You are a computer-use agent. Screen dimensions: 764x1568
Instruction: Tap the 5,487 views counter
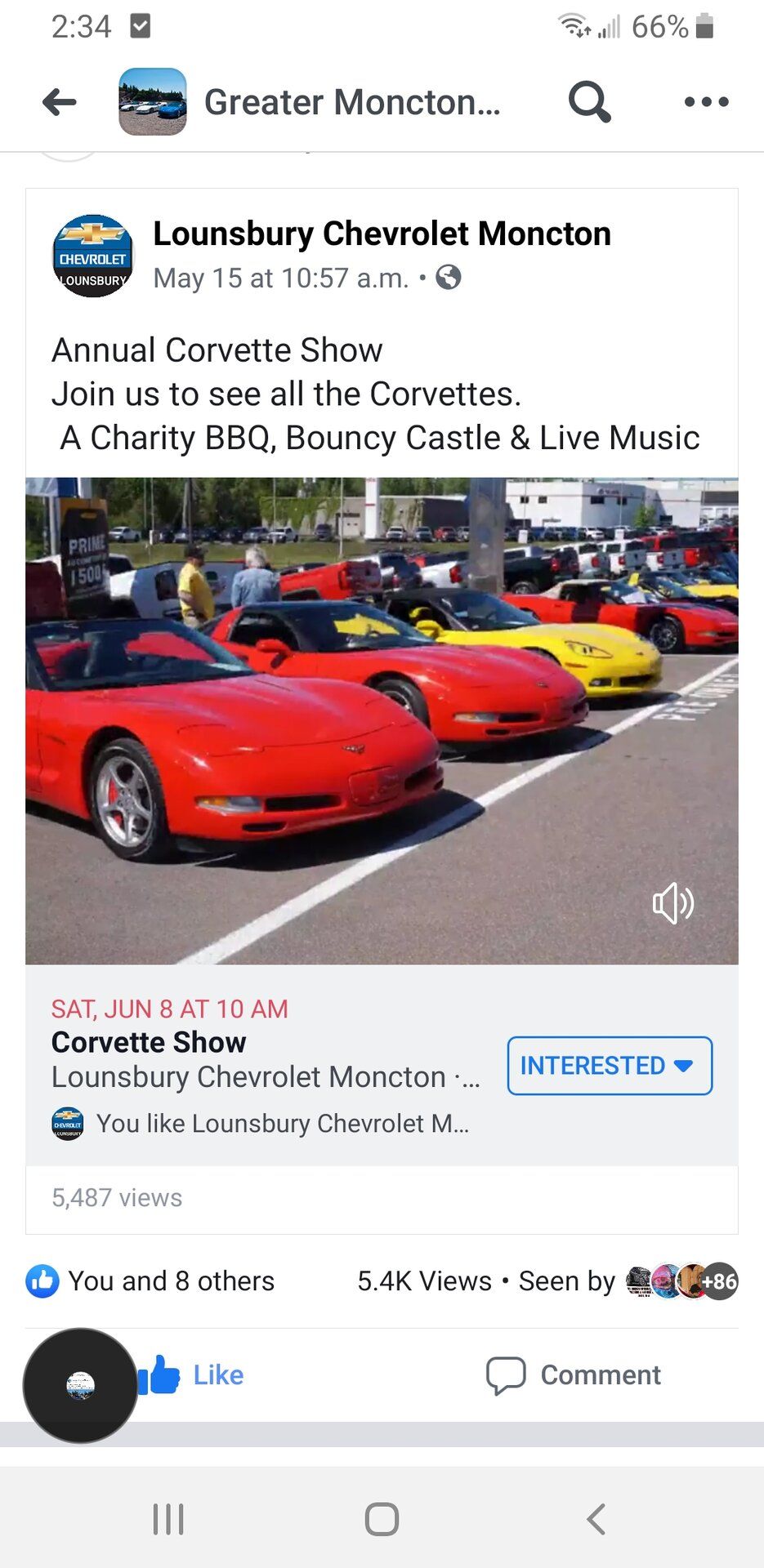116,1198
